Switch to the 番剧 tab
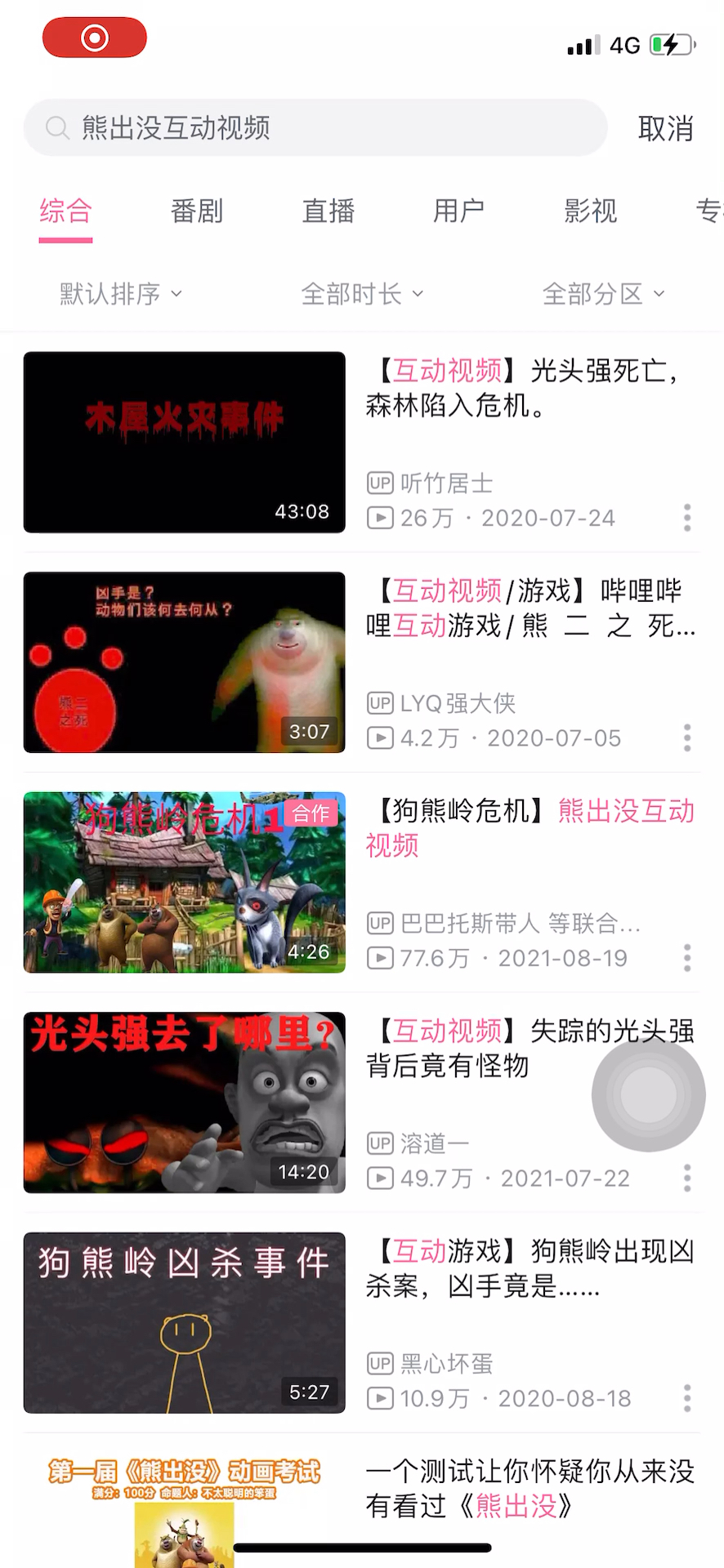The image size is (724, 1568). pos(196,211)
